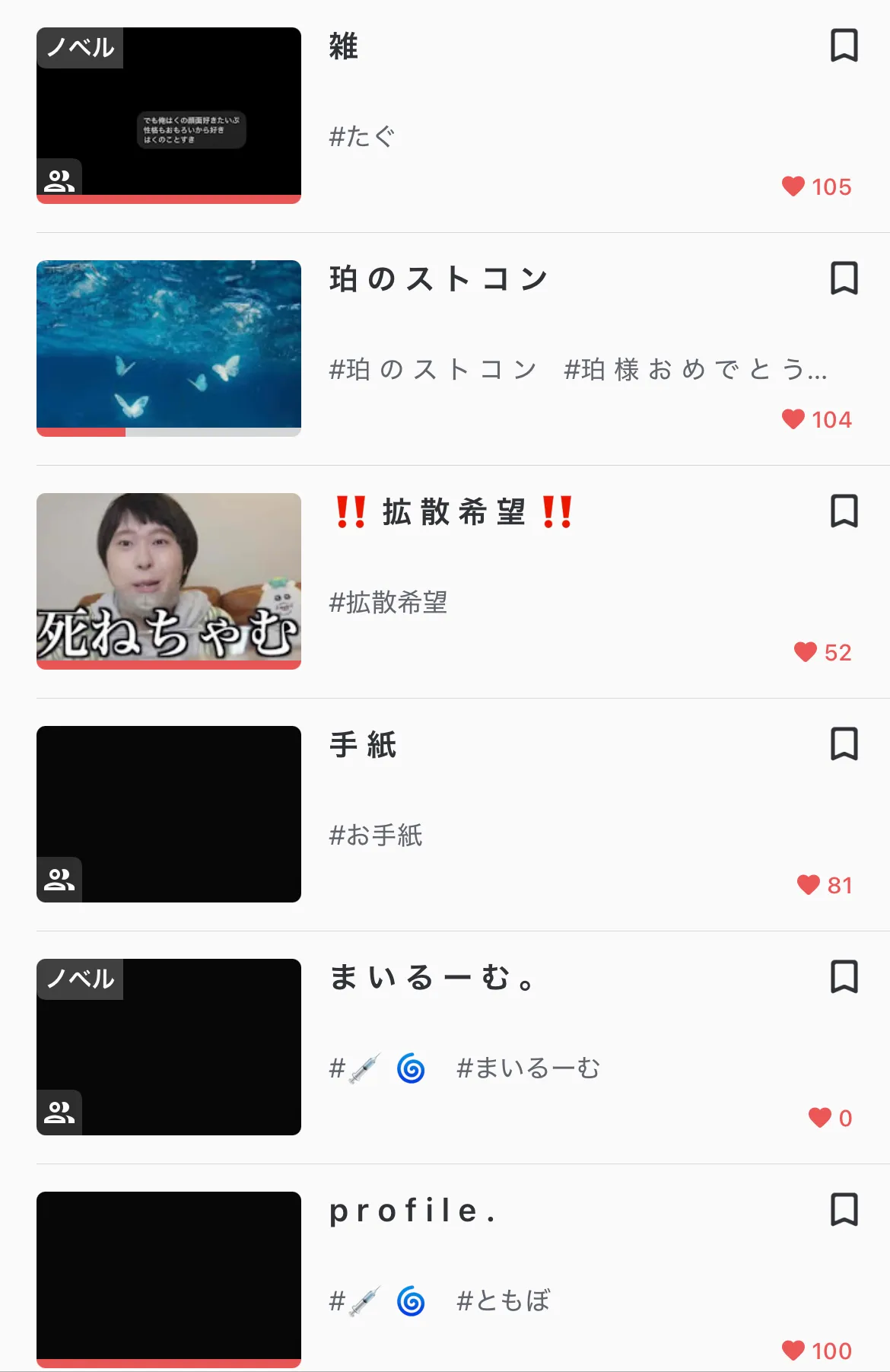Select the #まいるーむ hashtag
The height and width of the screenshot is (1372, 890).
tap(528, 1068)
